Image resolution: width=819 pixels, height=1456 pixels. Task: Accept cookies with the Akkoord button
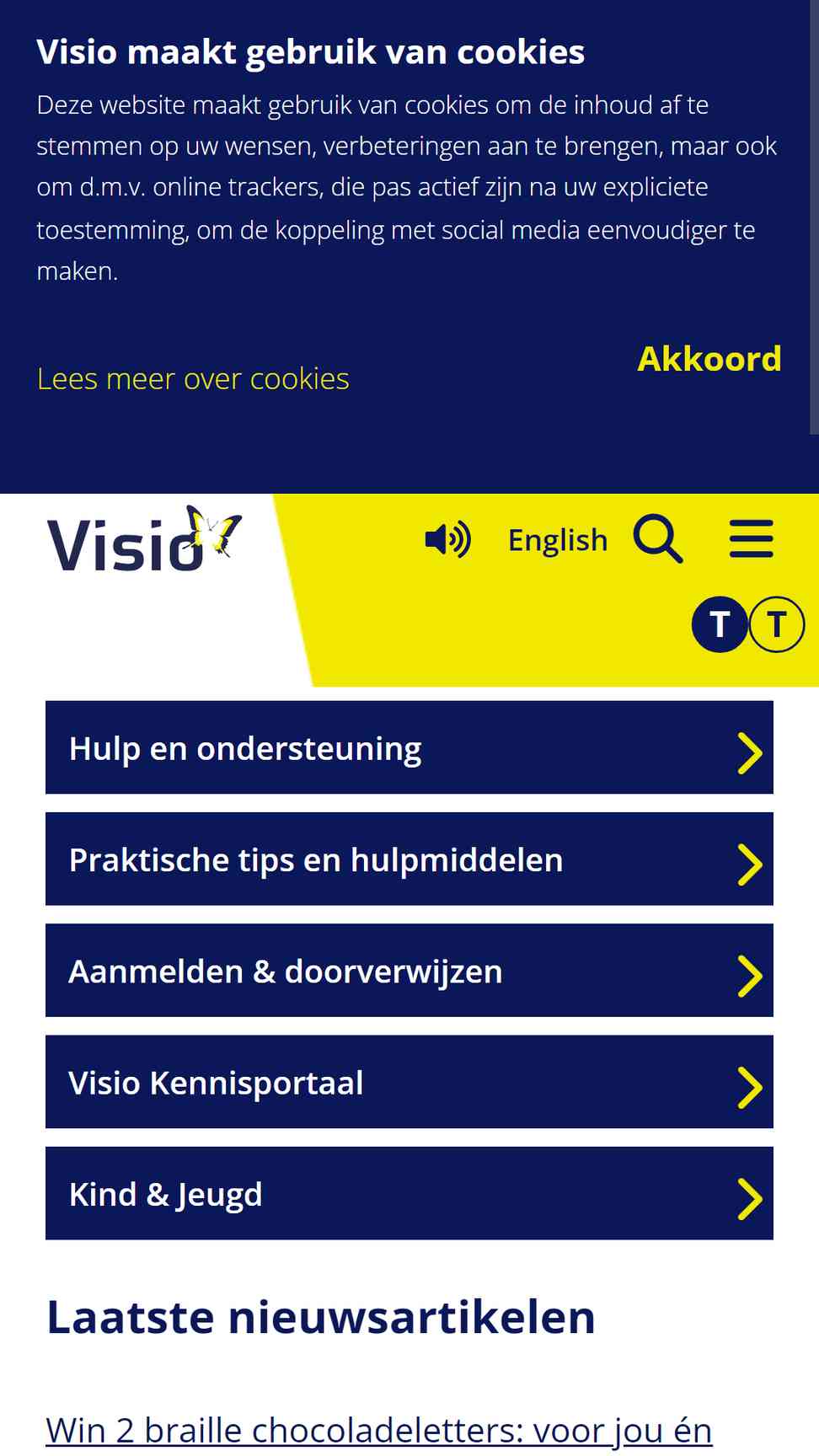click(x=709, y=359)
